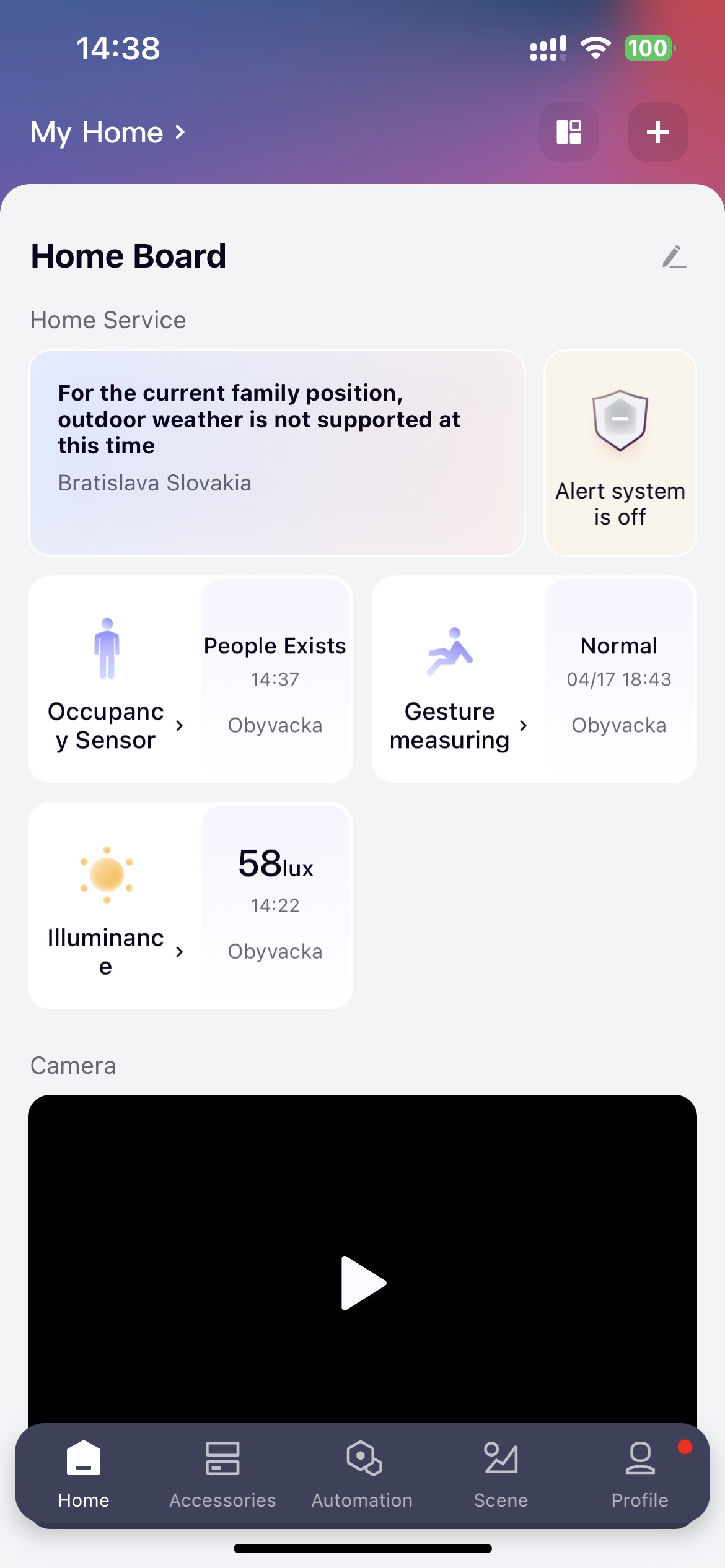The height and width of the screenshot is (1568, 725).
Task: Open the My Home selector
Action: (x=108, y=133)
